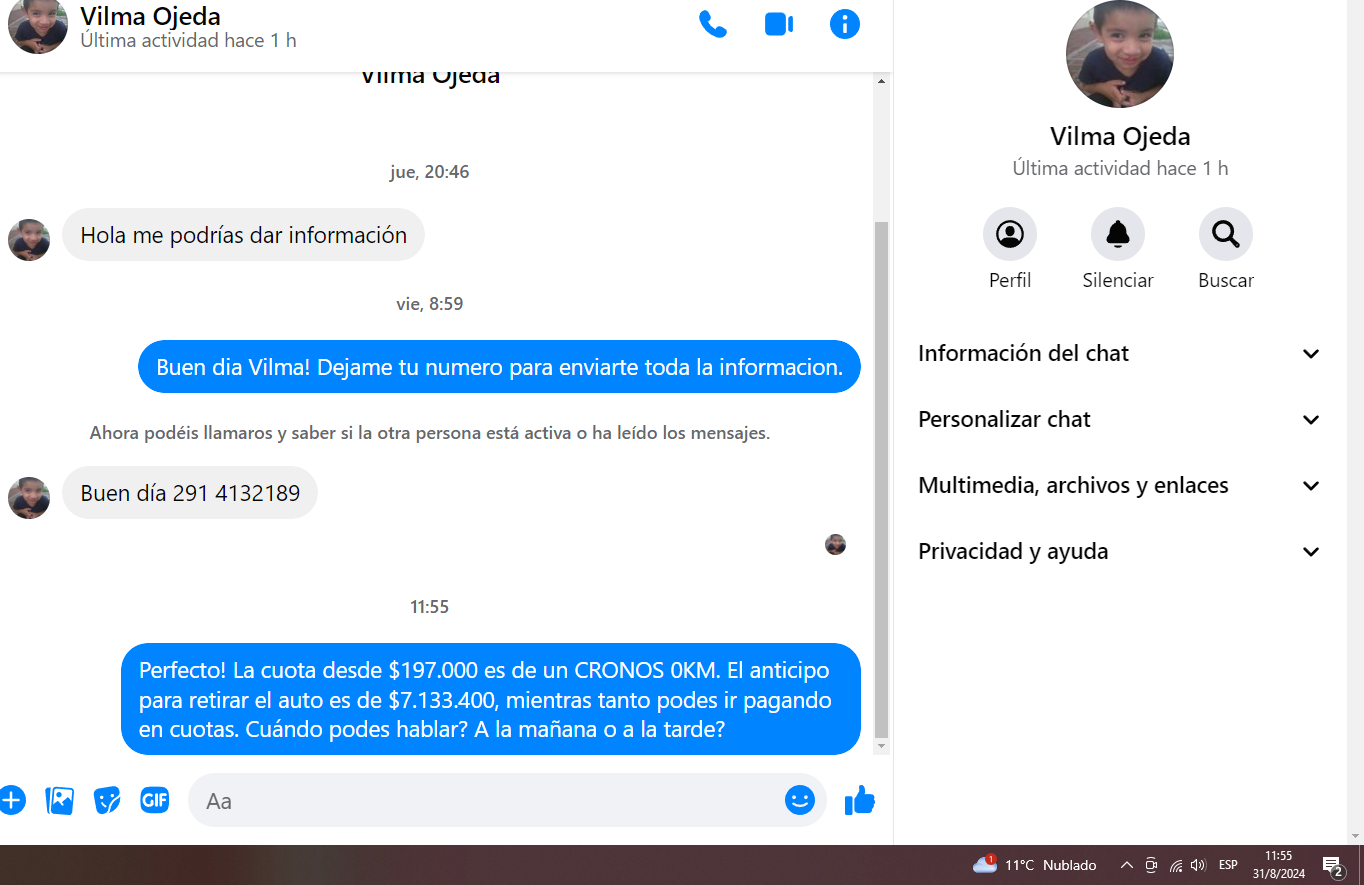Start a voice call with Vilma Ojeda
Screen dimensions: 1364x885
[712, 25]
